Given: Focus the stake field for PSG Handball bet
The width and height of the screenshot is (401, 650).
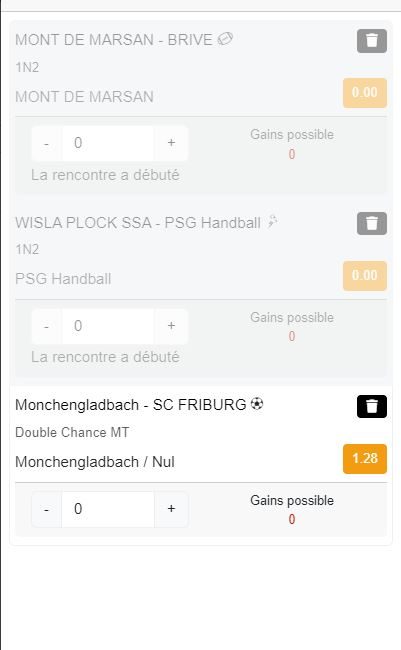Looking at the screenshot, I should [108, 326].
